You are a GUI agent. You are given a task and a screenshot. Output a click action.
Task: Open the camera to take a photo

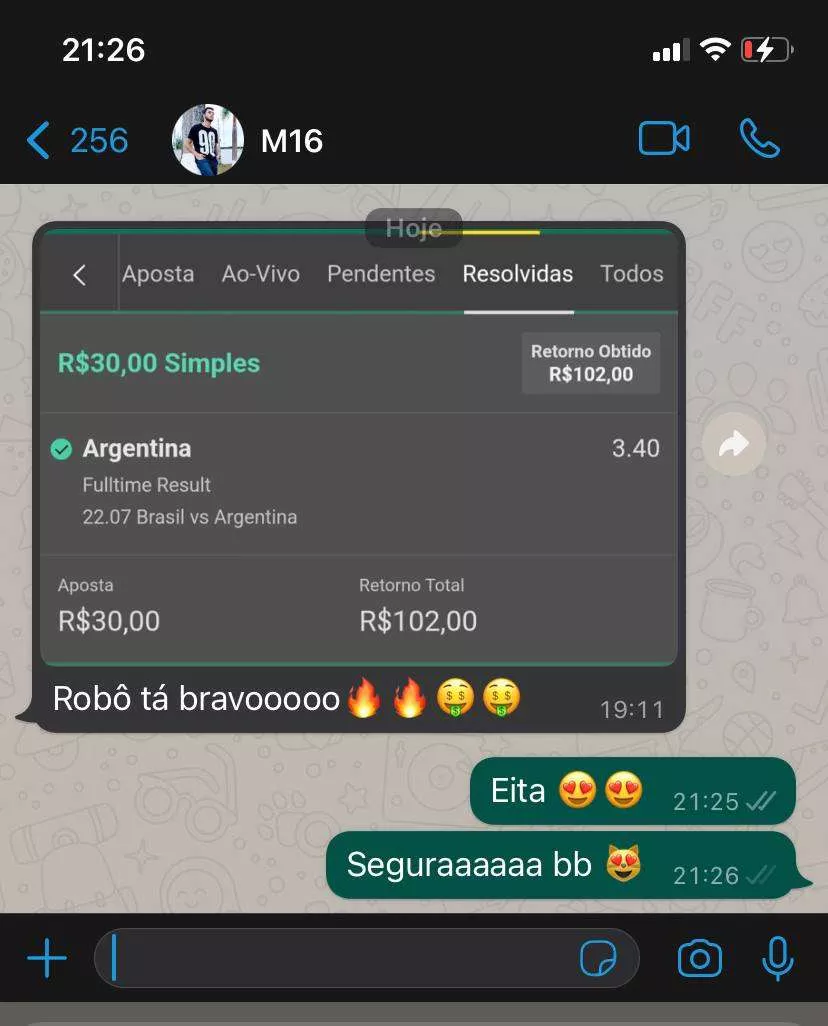coord(699,960)
